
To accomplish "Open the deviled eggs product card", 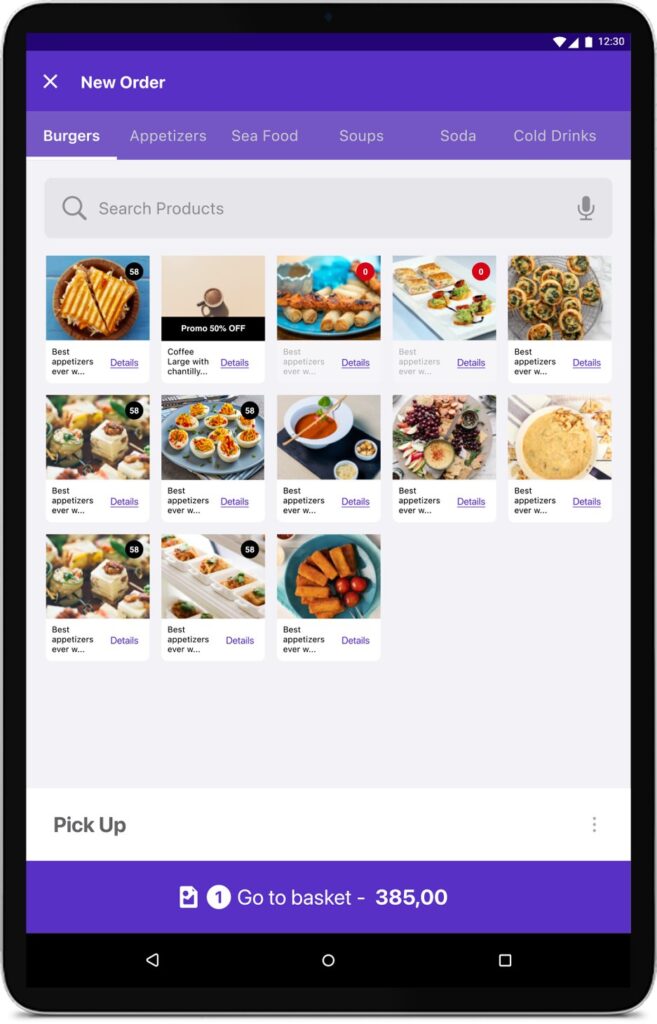I will point(213,437).
